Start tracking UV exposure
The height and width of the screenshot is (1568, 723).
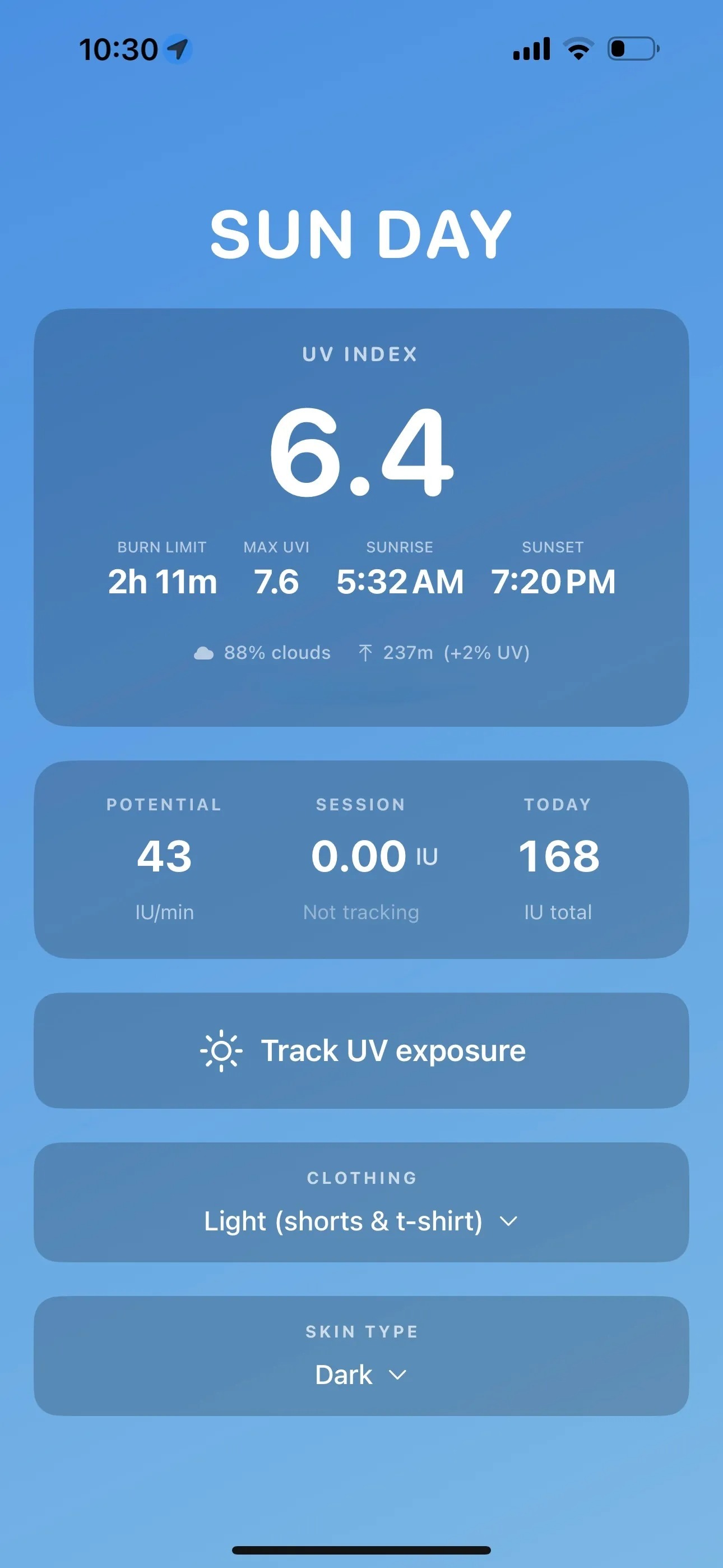361,1050
